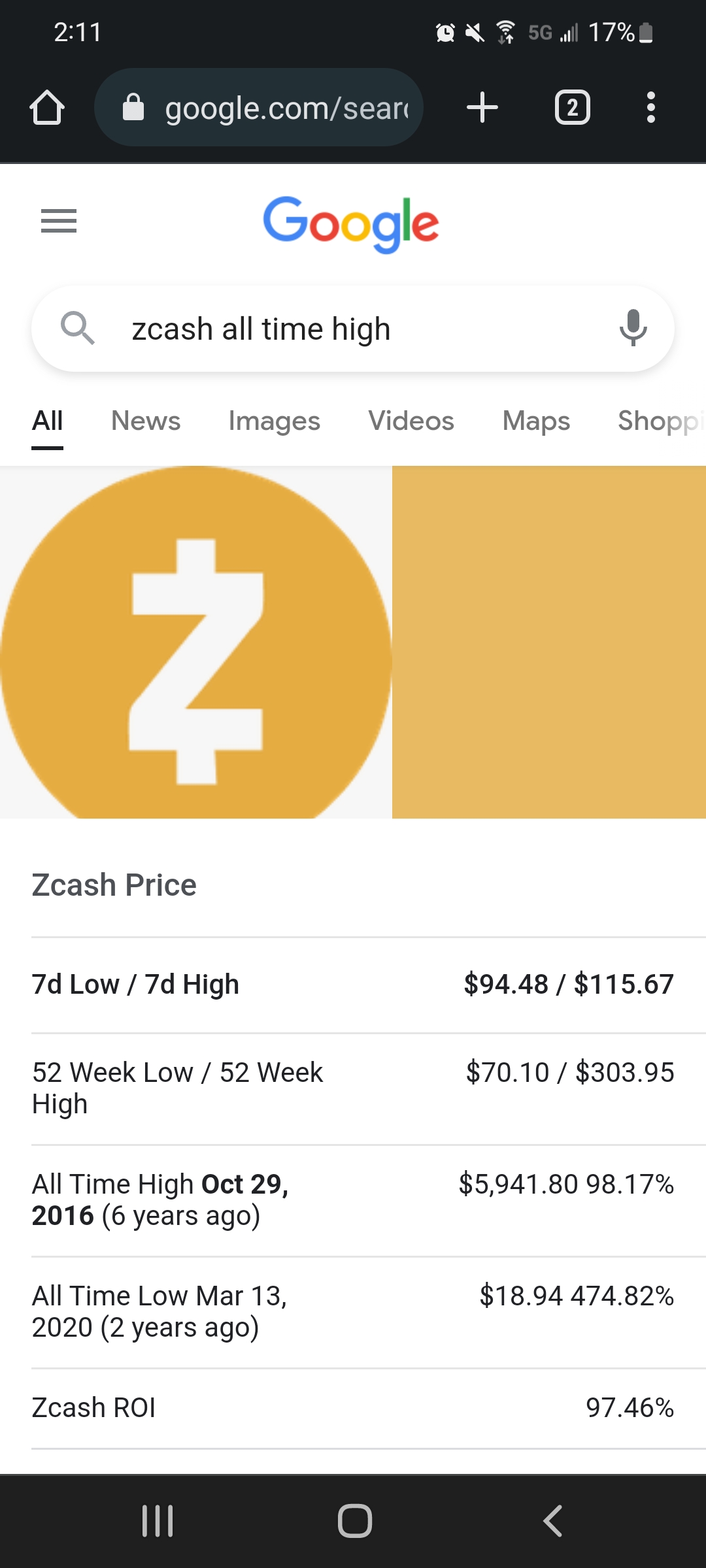Viewport: 706px width, 1568px height.
Task: Switch to the News tab
Action: tap(146, 421)
